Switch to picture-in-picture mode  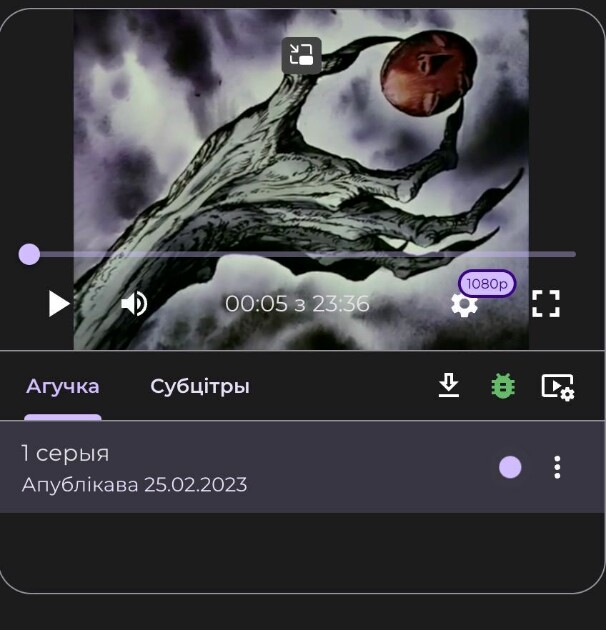[x=301, y=55]
